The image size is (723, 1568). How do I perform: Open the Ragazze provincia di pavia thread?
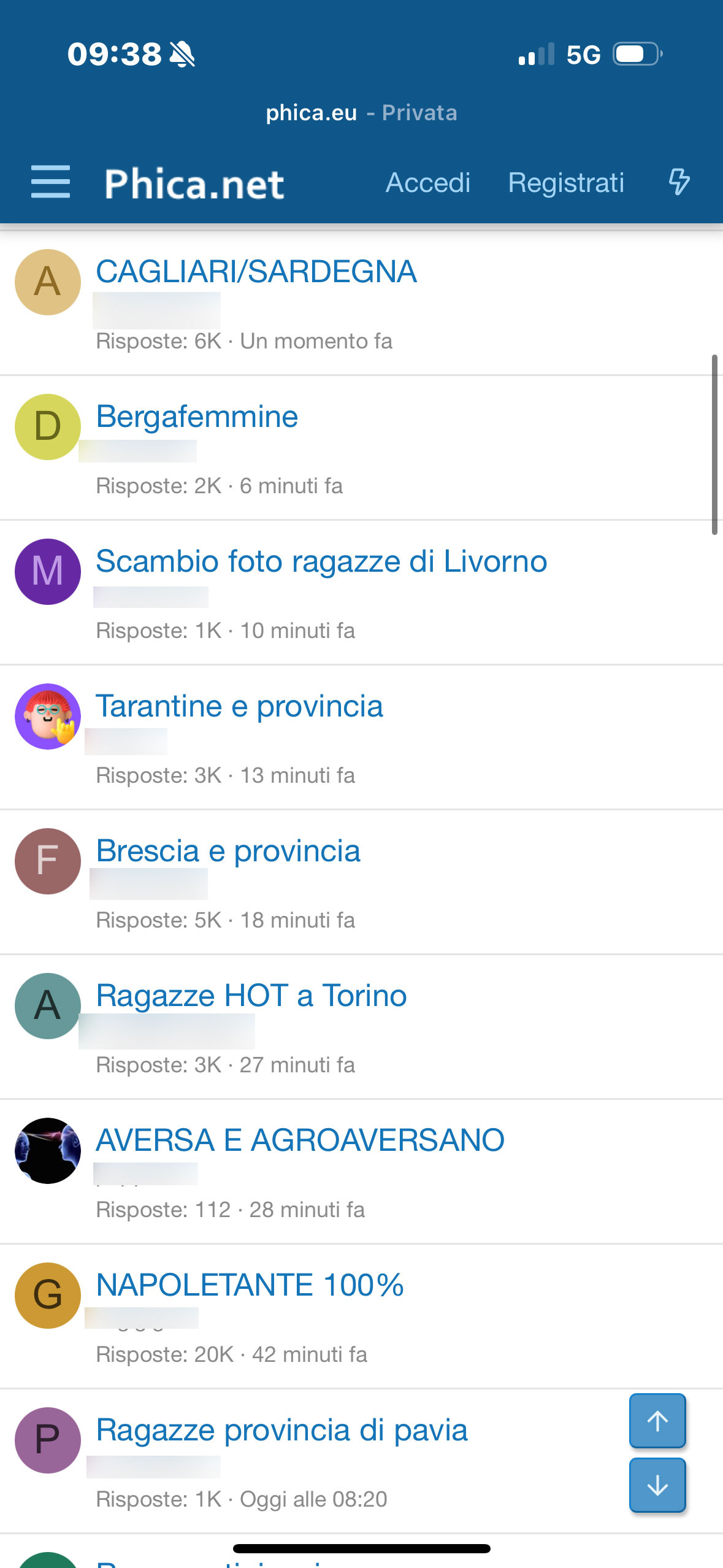point(282,1430)
